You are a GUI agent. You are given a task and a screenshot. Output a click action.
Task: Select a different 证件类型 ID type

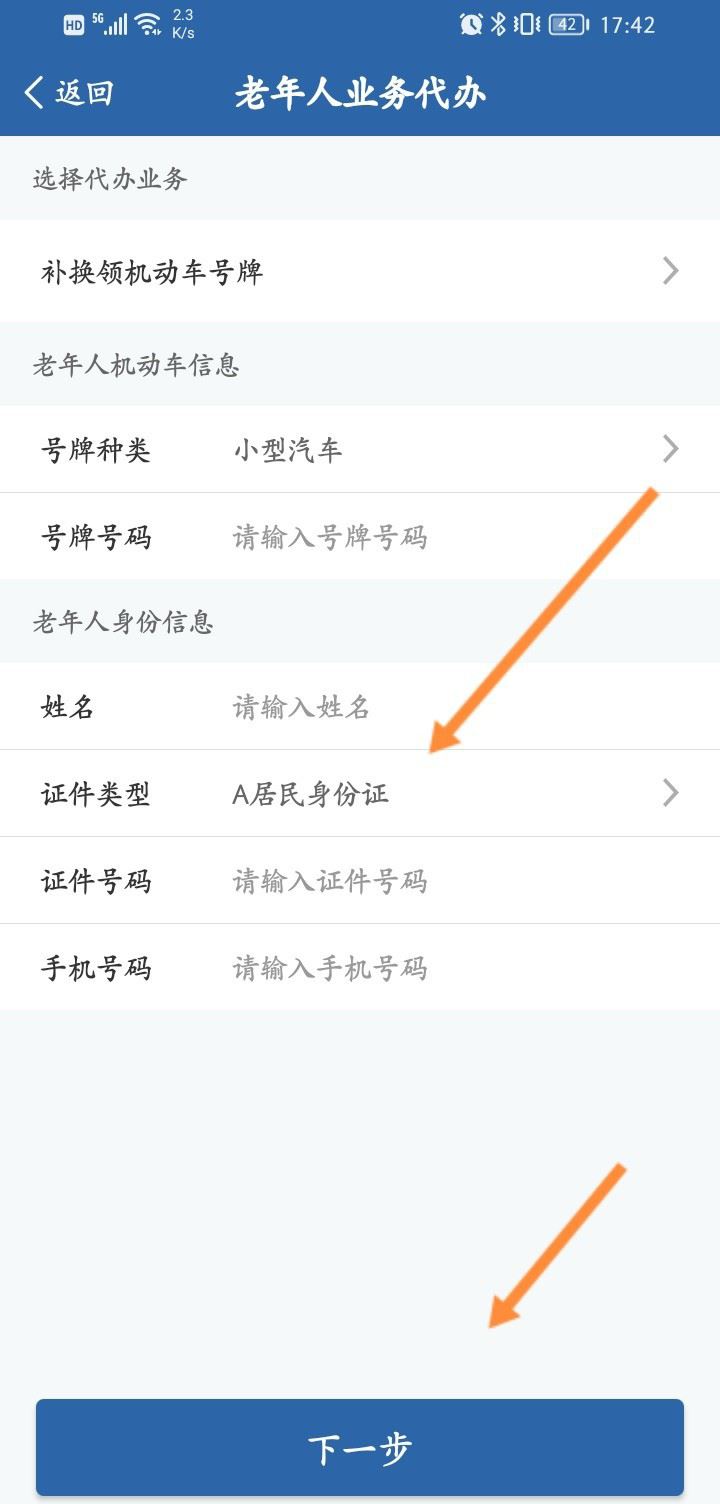[x=450, y=794]
